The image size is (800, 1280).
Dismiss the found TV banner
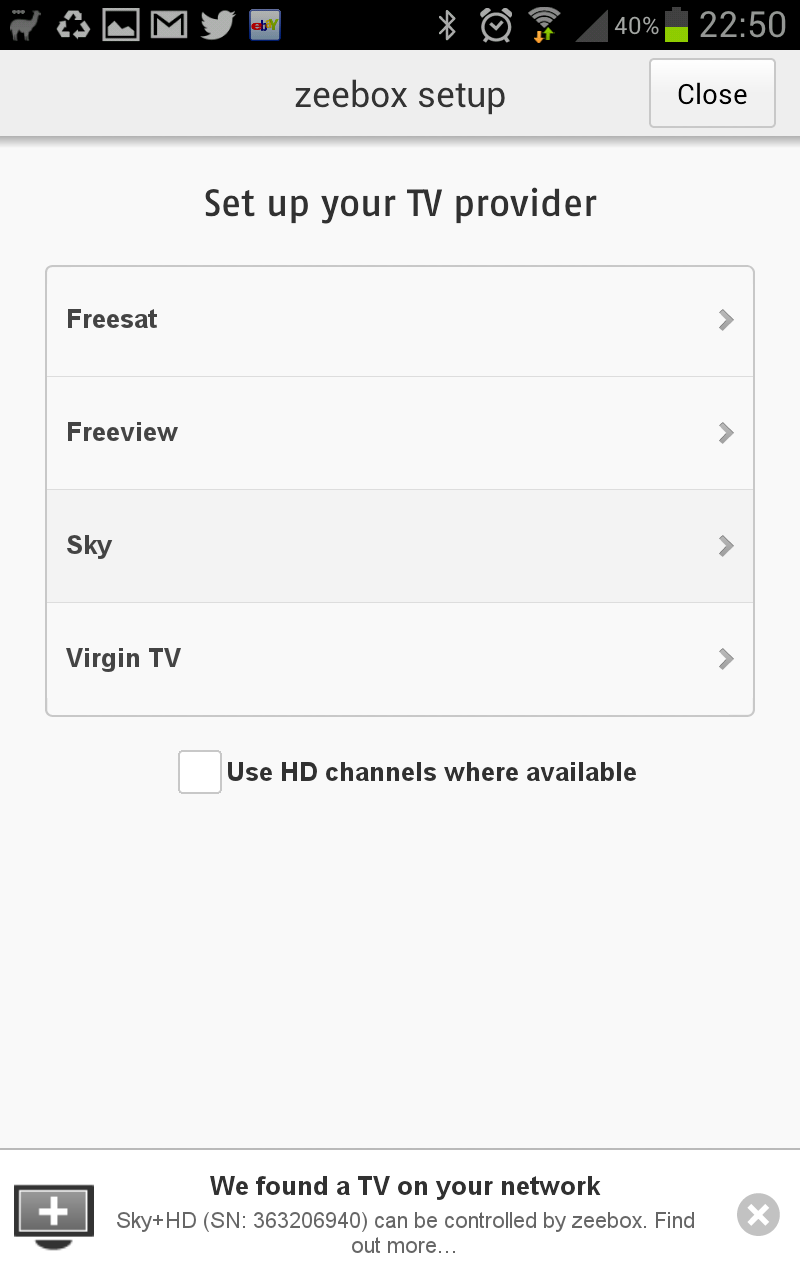[758, 1215]
